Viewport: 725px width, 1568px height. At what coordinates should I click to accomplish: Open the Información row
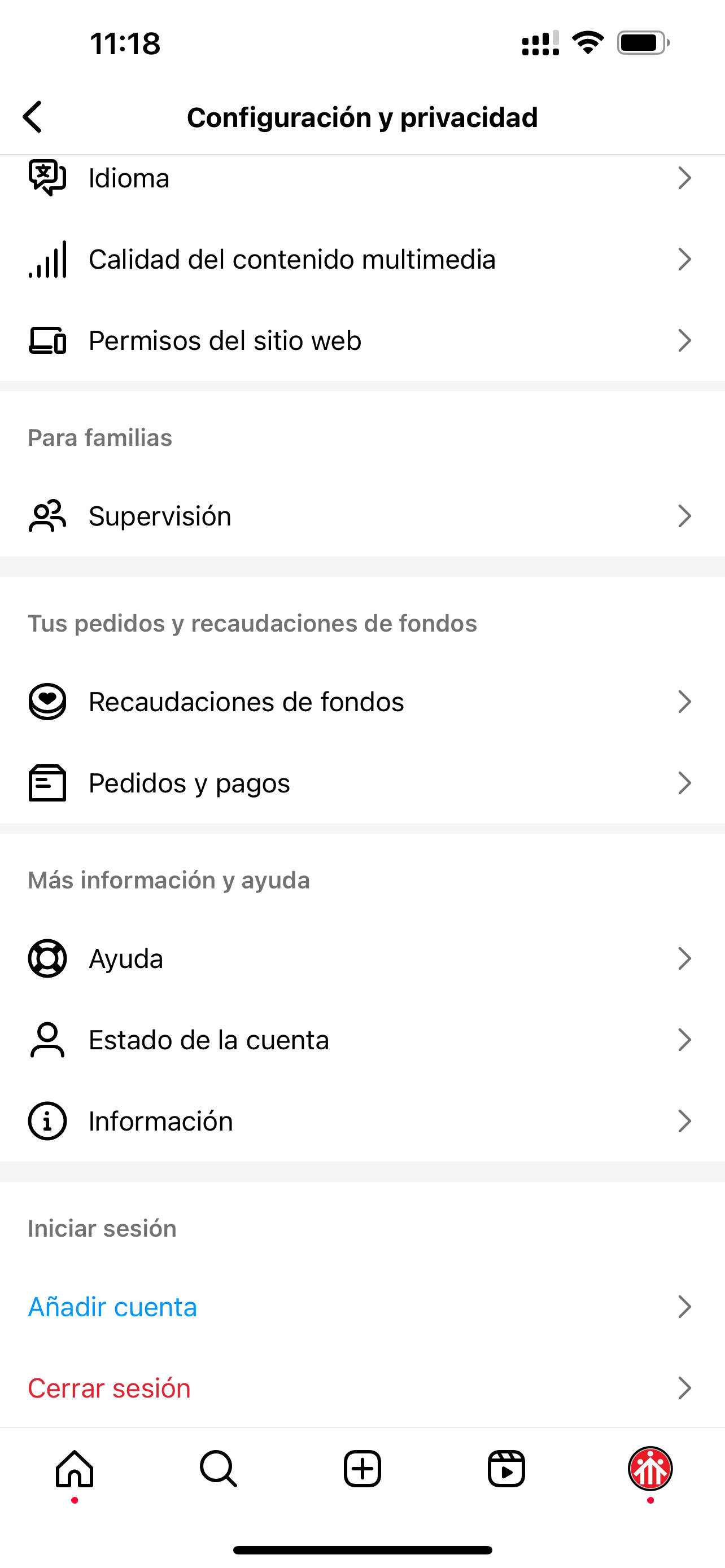point(362,1120)
